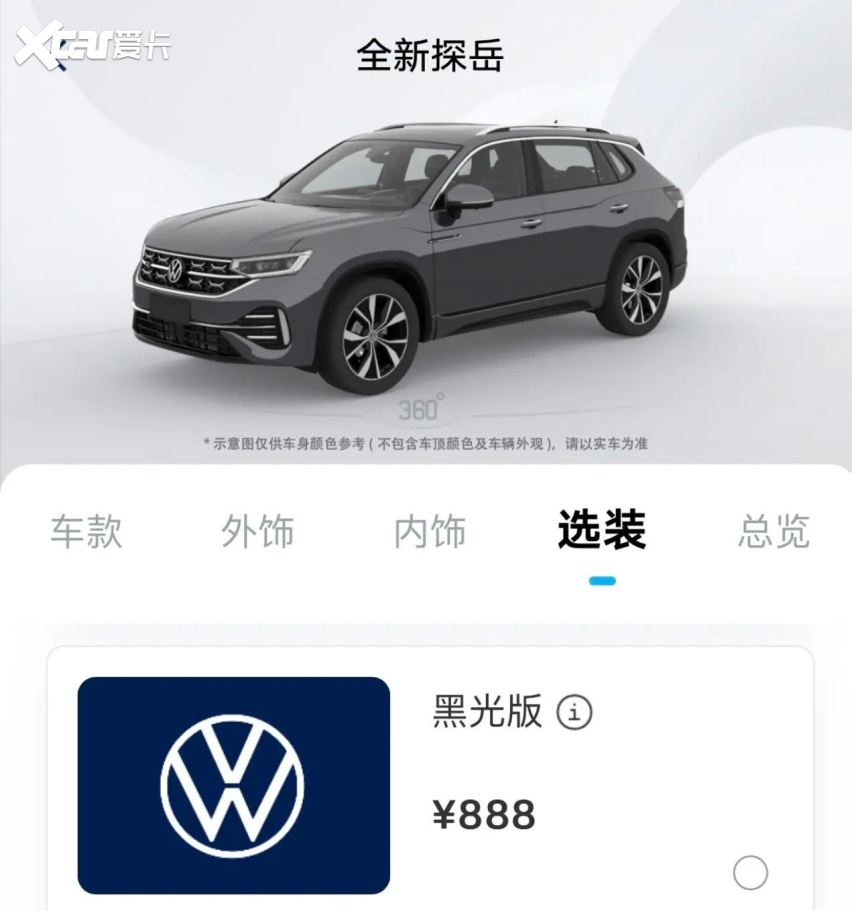
Task: Go to the 总览 tab
Action: 773,531
